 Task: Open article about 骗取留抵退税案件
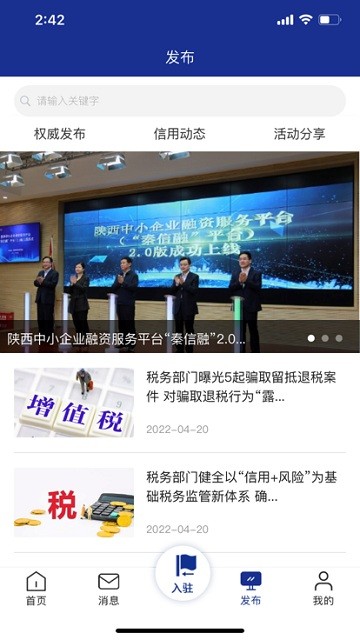(x=180, y=403)
